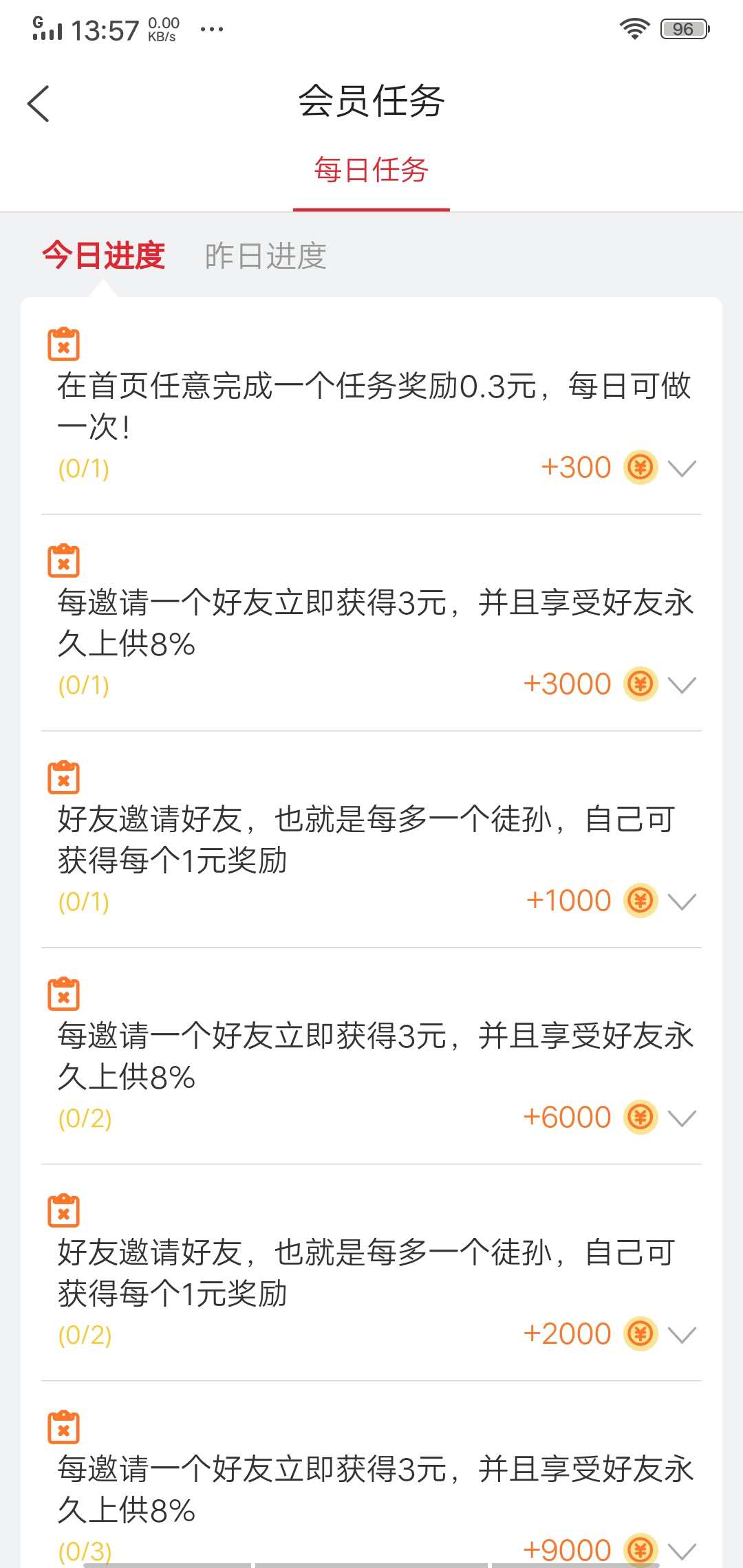This screenshot has height=1568, width=743.
Task: Click the coin icon beside +6000 reward
Action: coord(640,1116)
